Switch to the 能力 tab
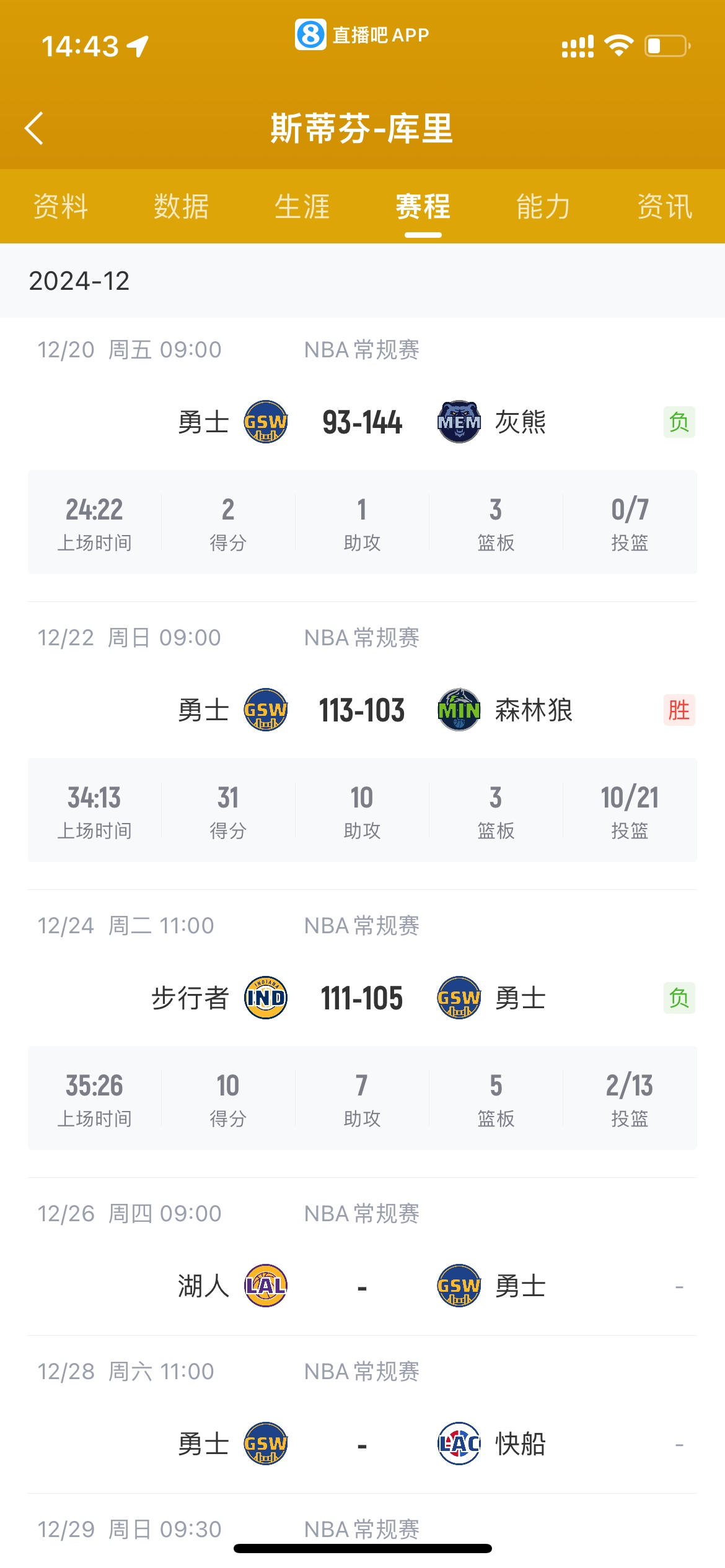Screen dimensions: 725x1568 (544, 207)
